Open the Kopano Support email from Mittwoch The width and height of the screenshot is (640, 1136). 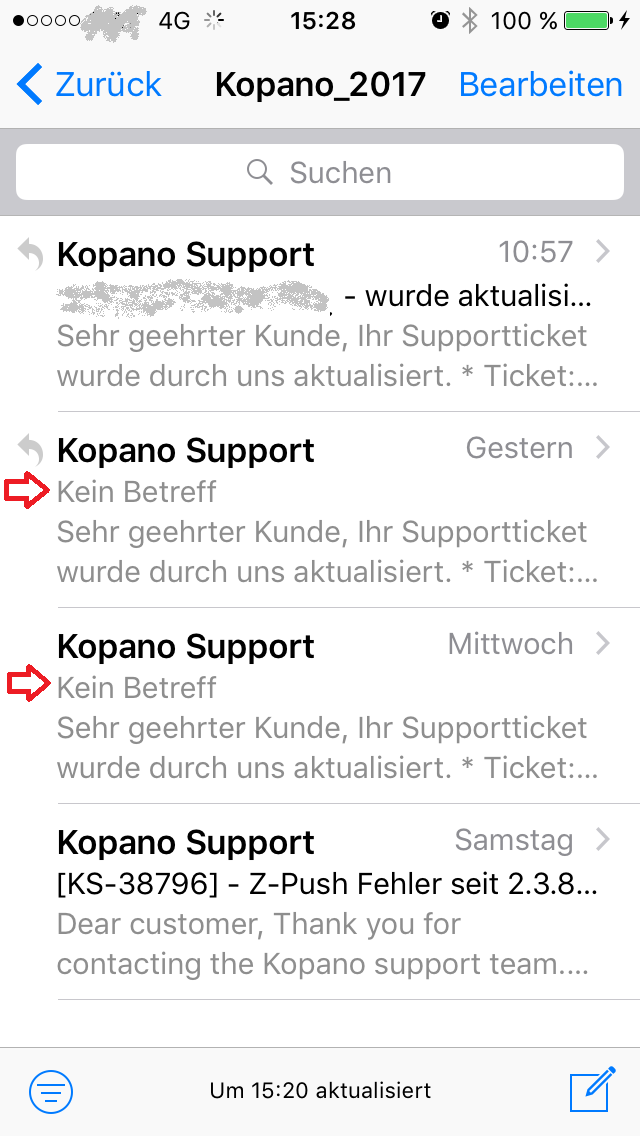pyautogui.click(x=320, y=706)
